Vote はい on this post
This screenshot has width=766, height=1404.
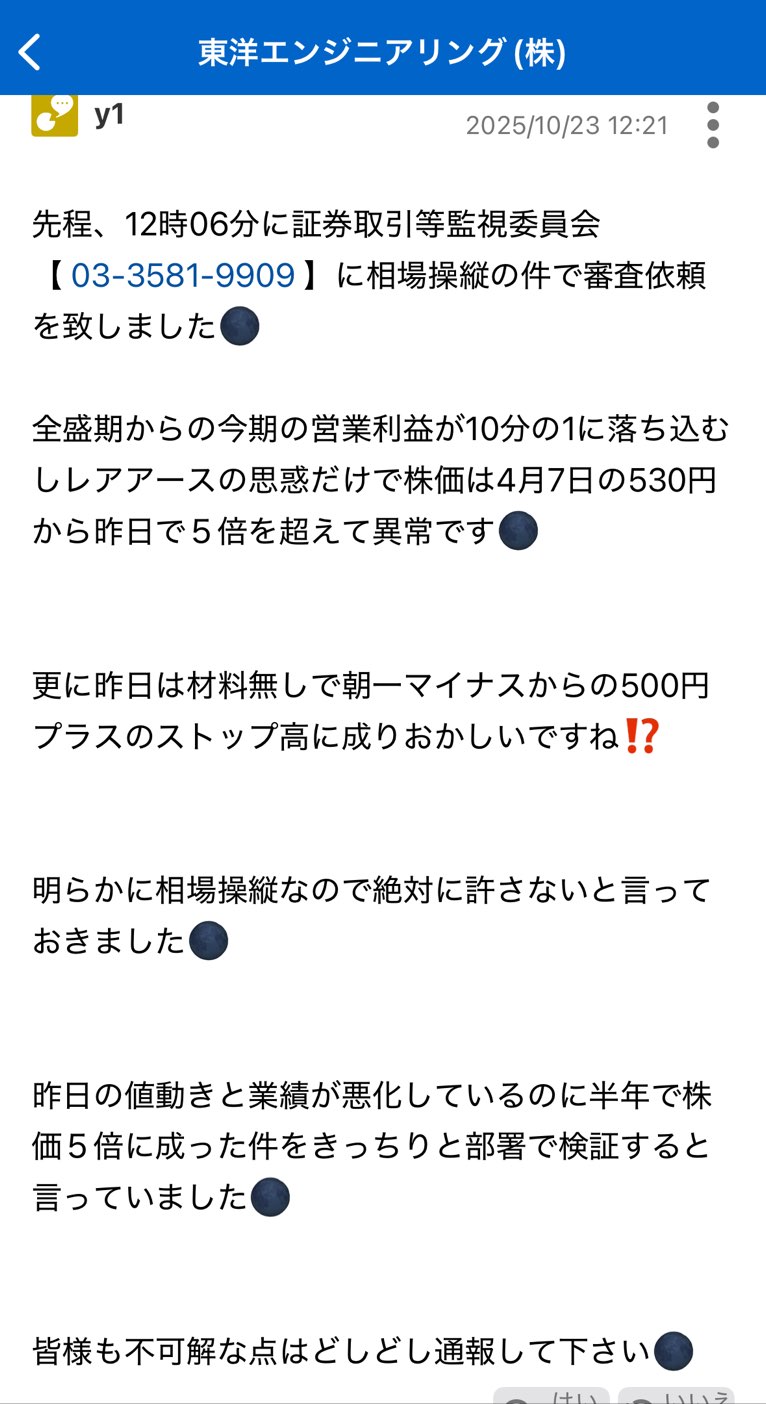pos(552,1396)
